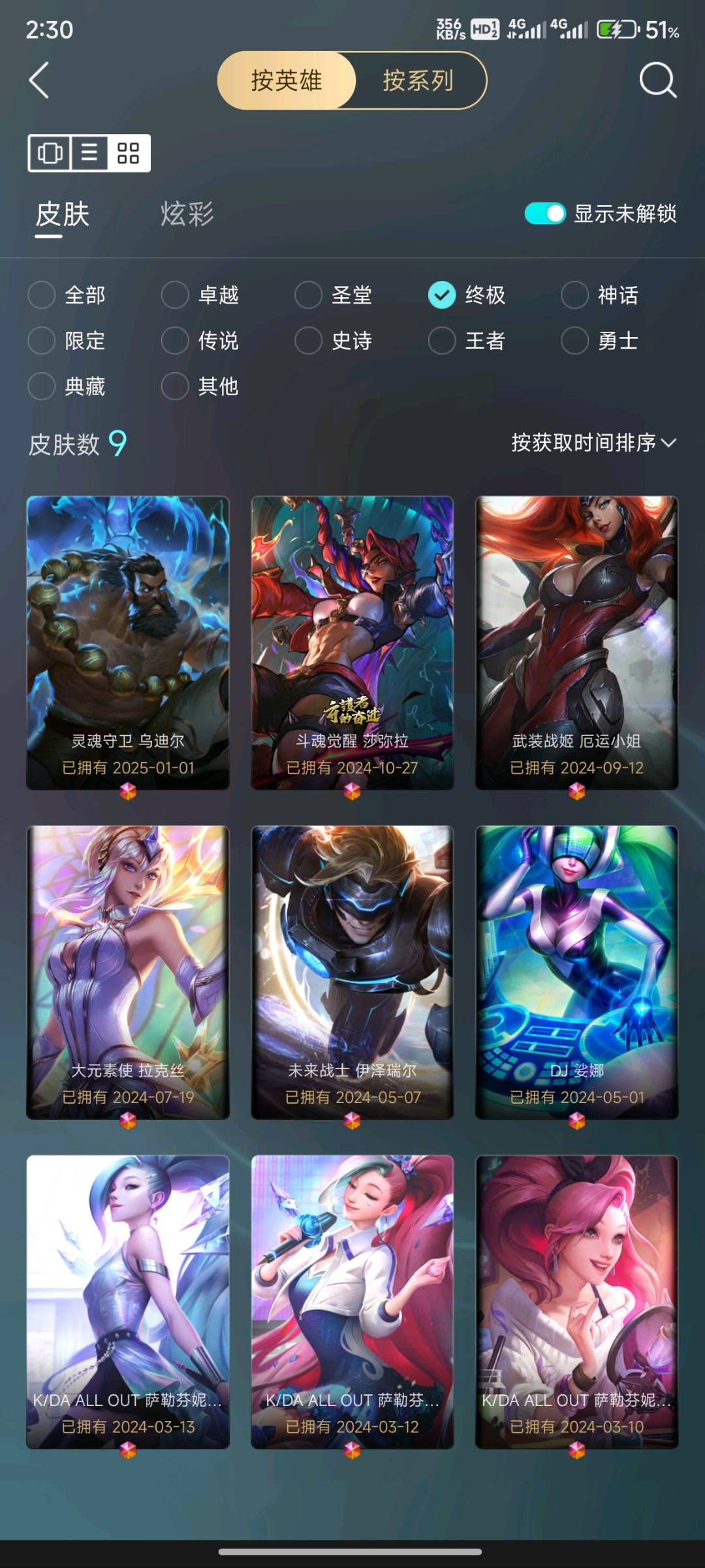Viewport: 705px width, 1568px height.
Task: Go back using the top-left arrow
Action: pyautogui.click(x=39, y=80)
